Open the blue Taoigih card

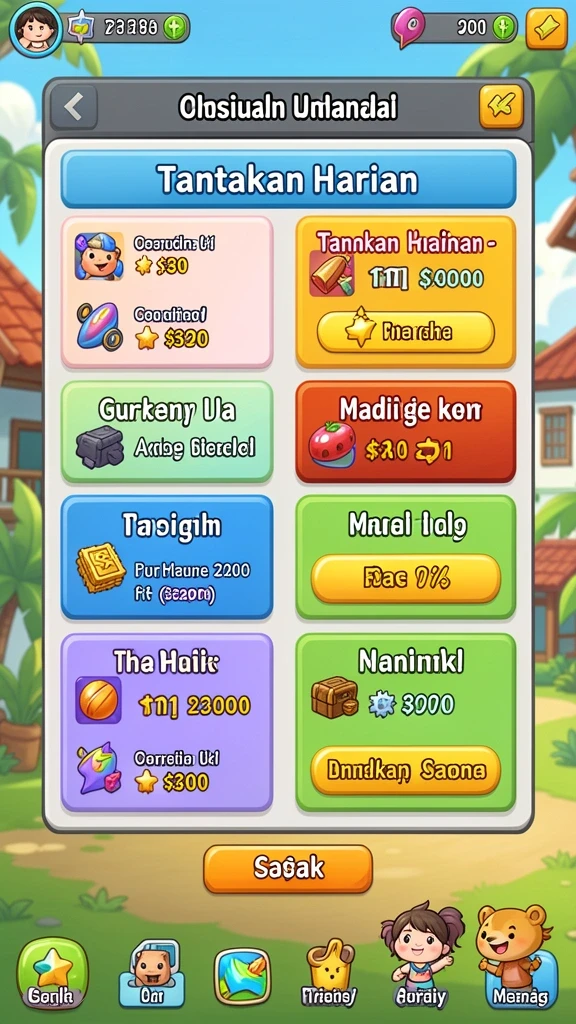tap(167, 557)
